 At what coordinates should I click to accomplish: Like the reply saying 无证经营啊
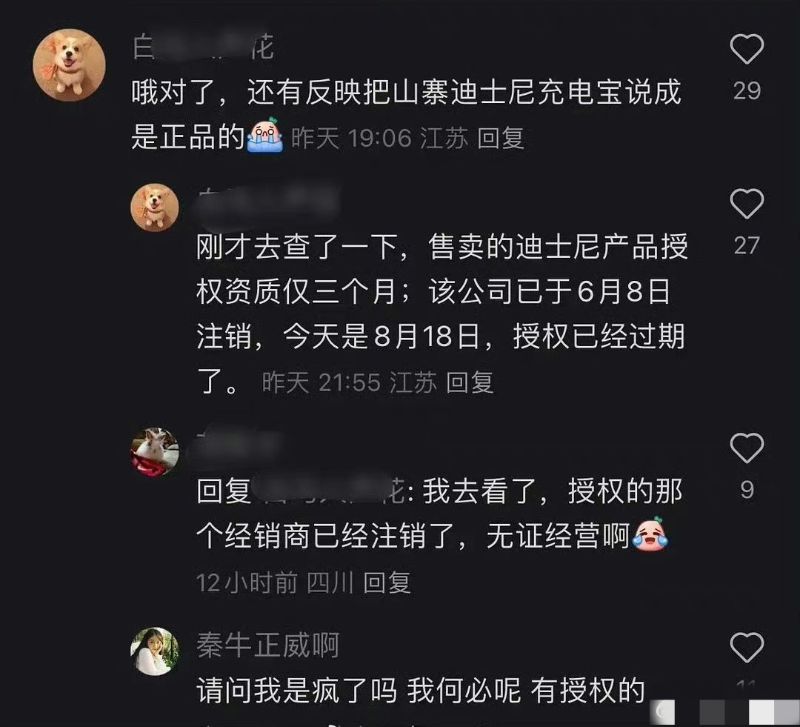(747, 449)
